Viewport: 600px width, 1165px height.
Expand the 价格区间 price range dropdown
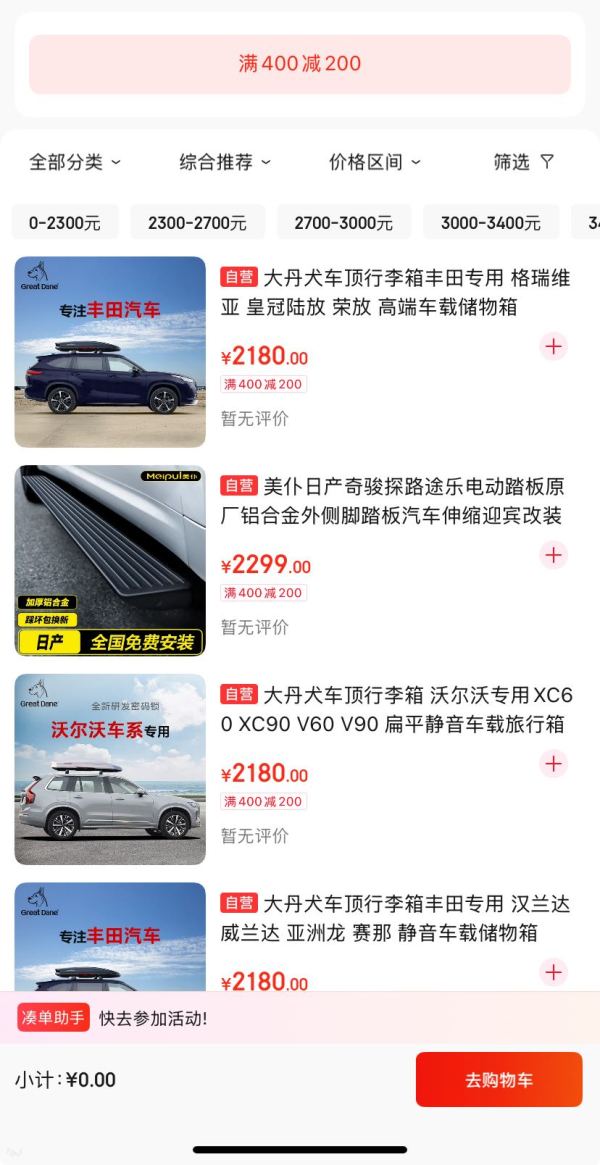coord(375,162)
